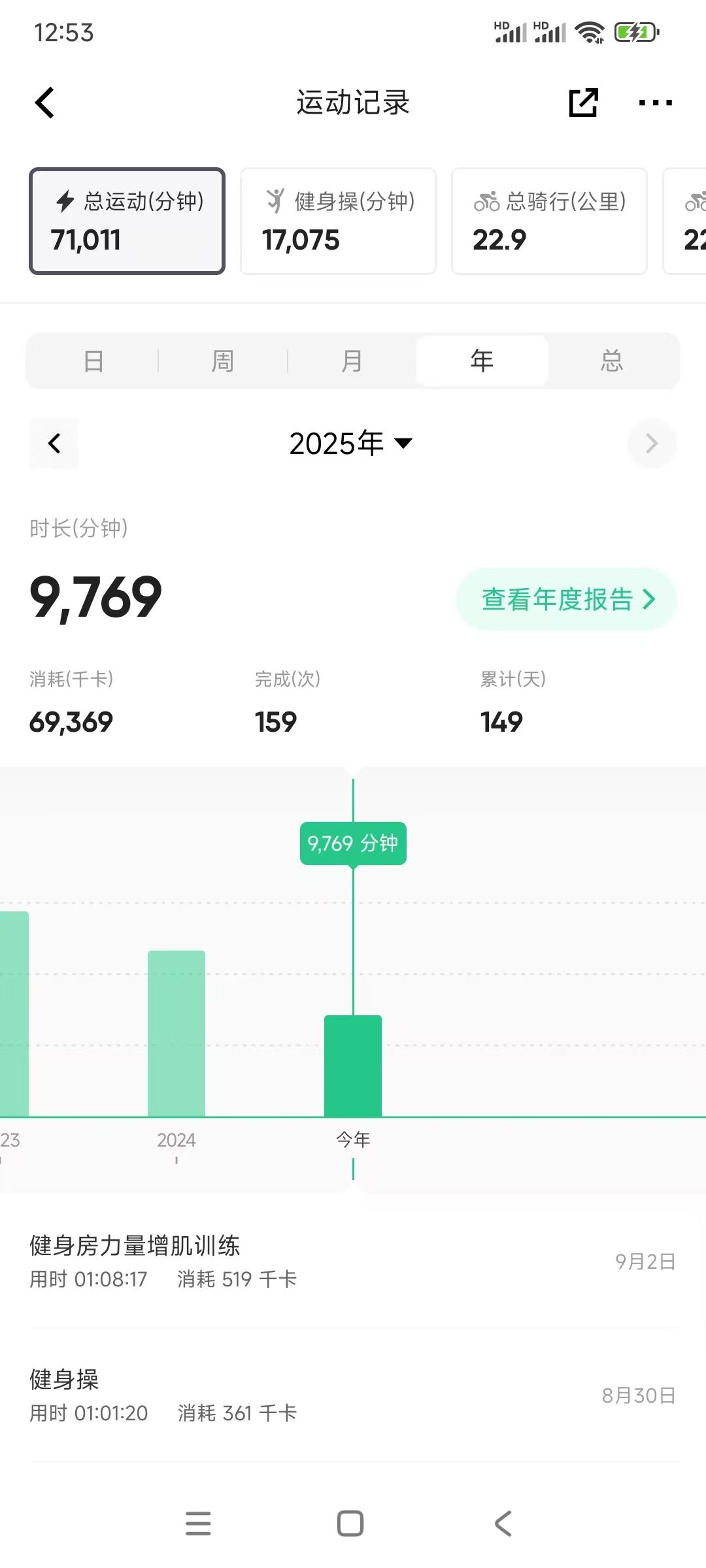Viewport: 706px width, 1568px height.
Task: Select the 总运动(分钟) statistics card
Action: click(x=126, y=221)
